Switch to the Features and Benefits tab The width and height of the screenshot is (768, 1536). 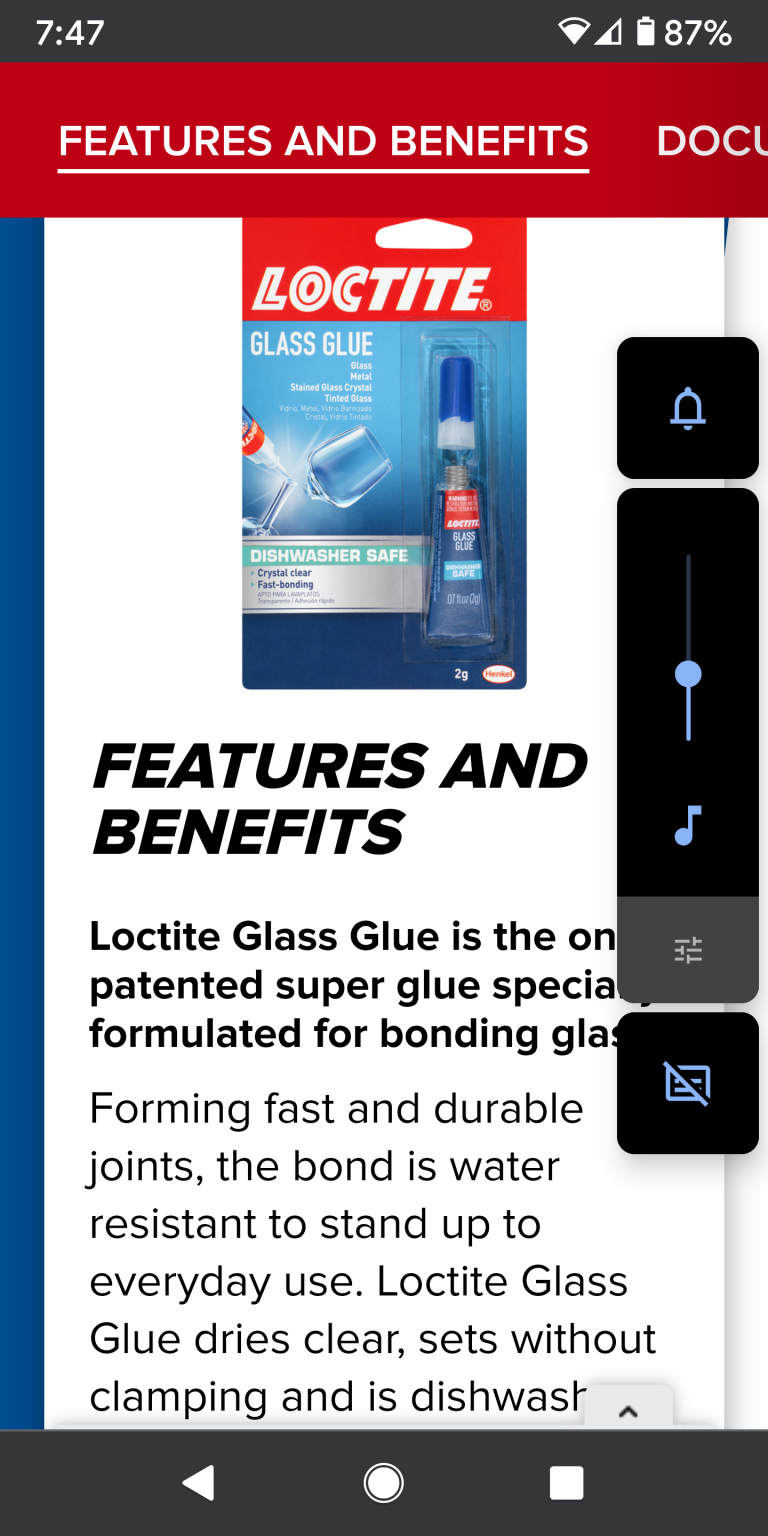tap(323, 142)
